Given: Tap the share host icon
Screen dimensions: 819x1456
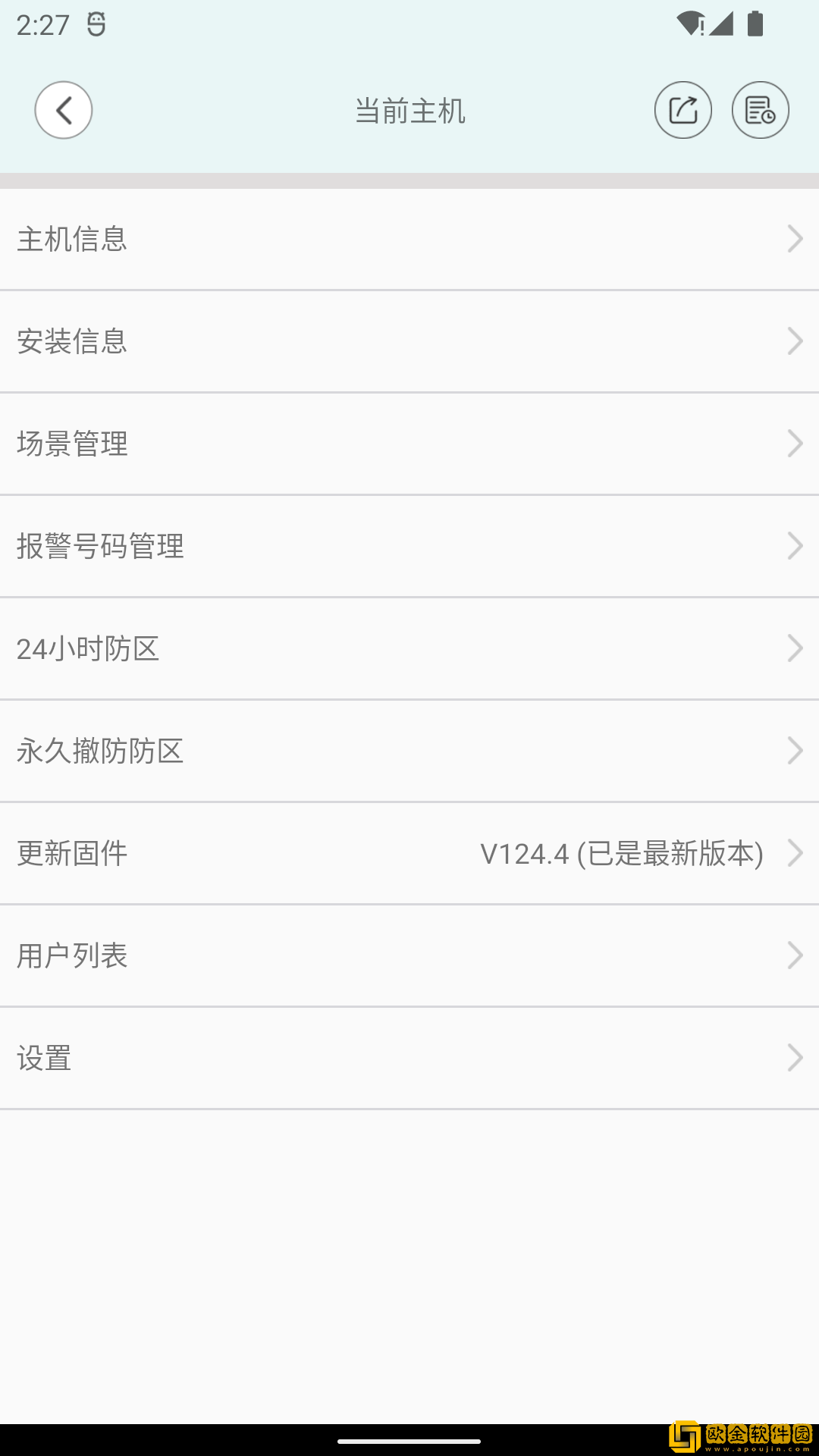Looking at the screenshot, I should coord(682,109).
